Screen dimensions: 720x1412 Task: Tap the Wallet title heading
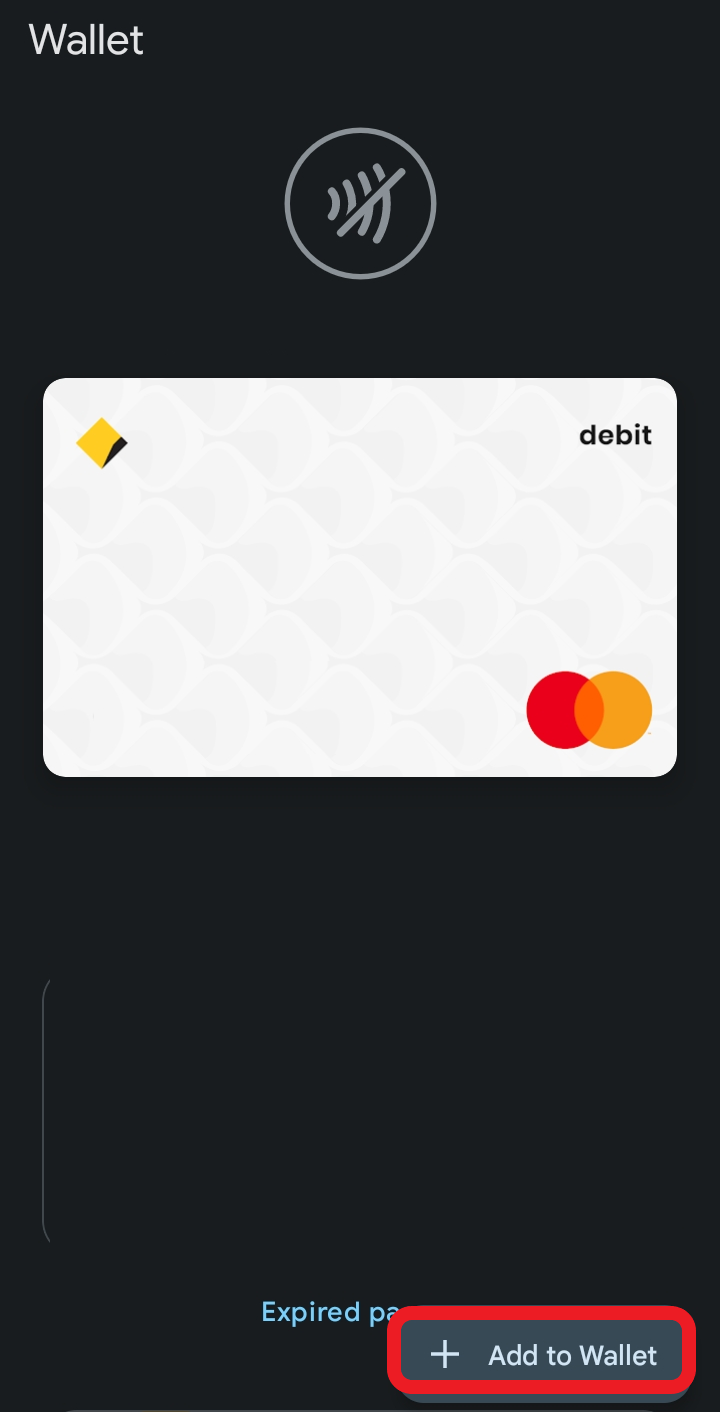(86, 40)
